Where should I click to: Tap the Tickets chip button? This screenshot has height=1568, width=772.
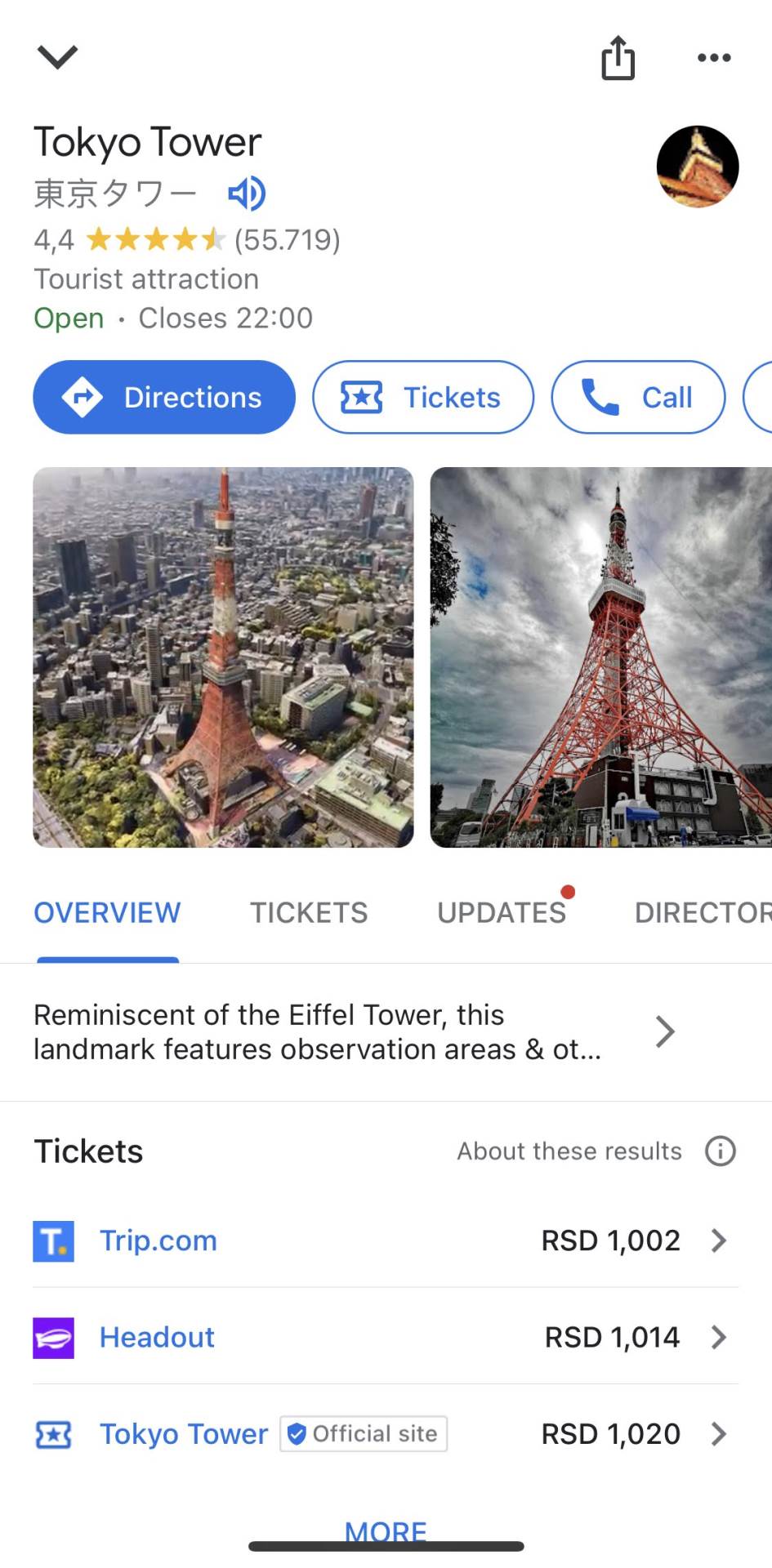(423, 398)
